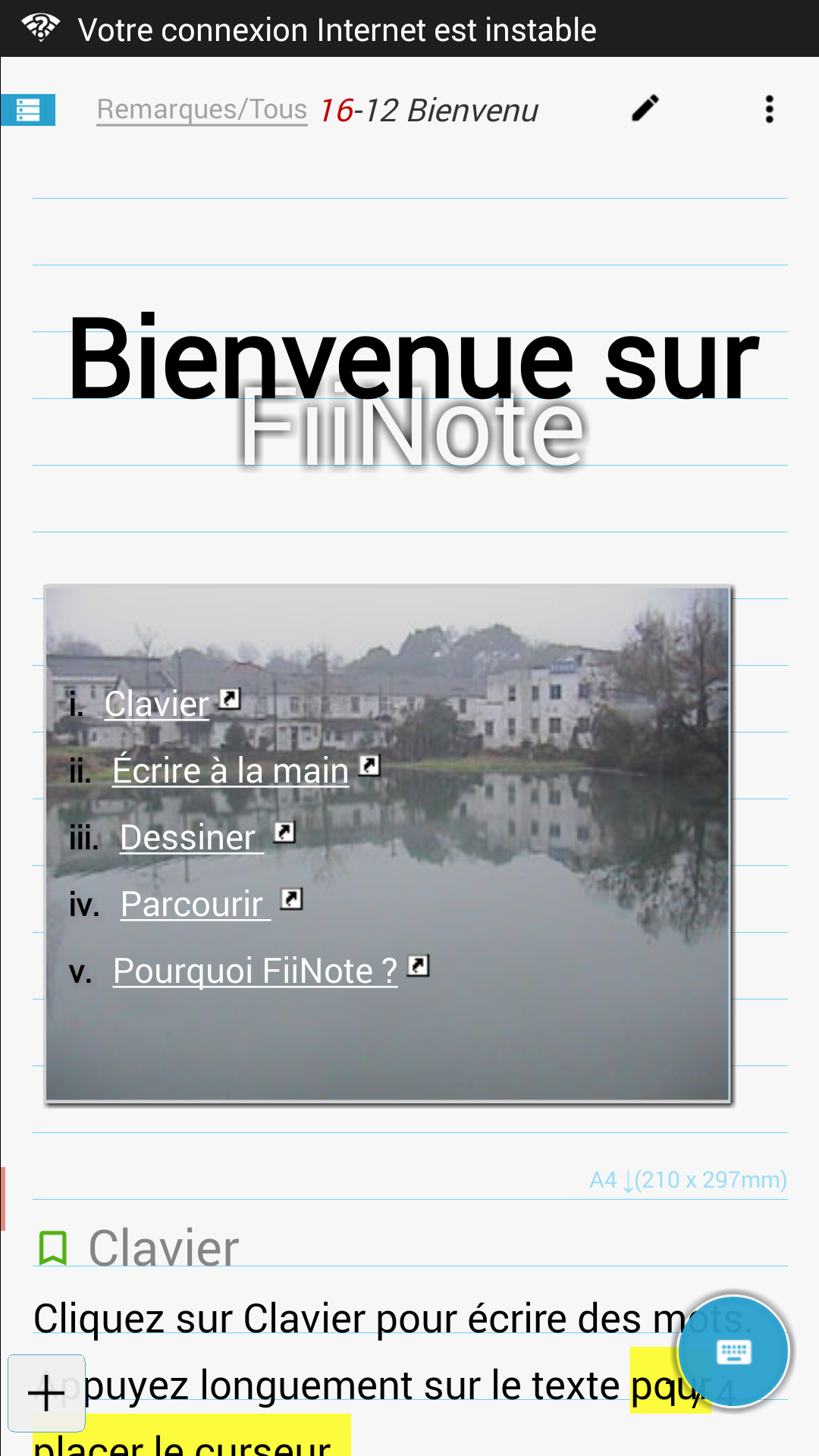The image size is (819, 1456).
Task: Tap the plus add button
Action: [46, 1393]
